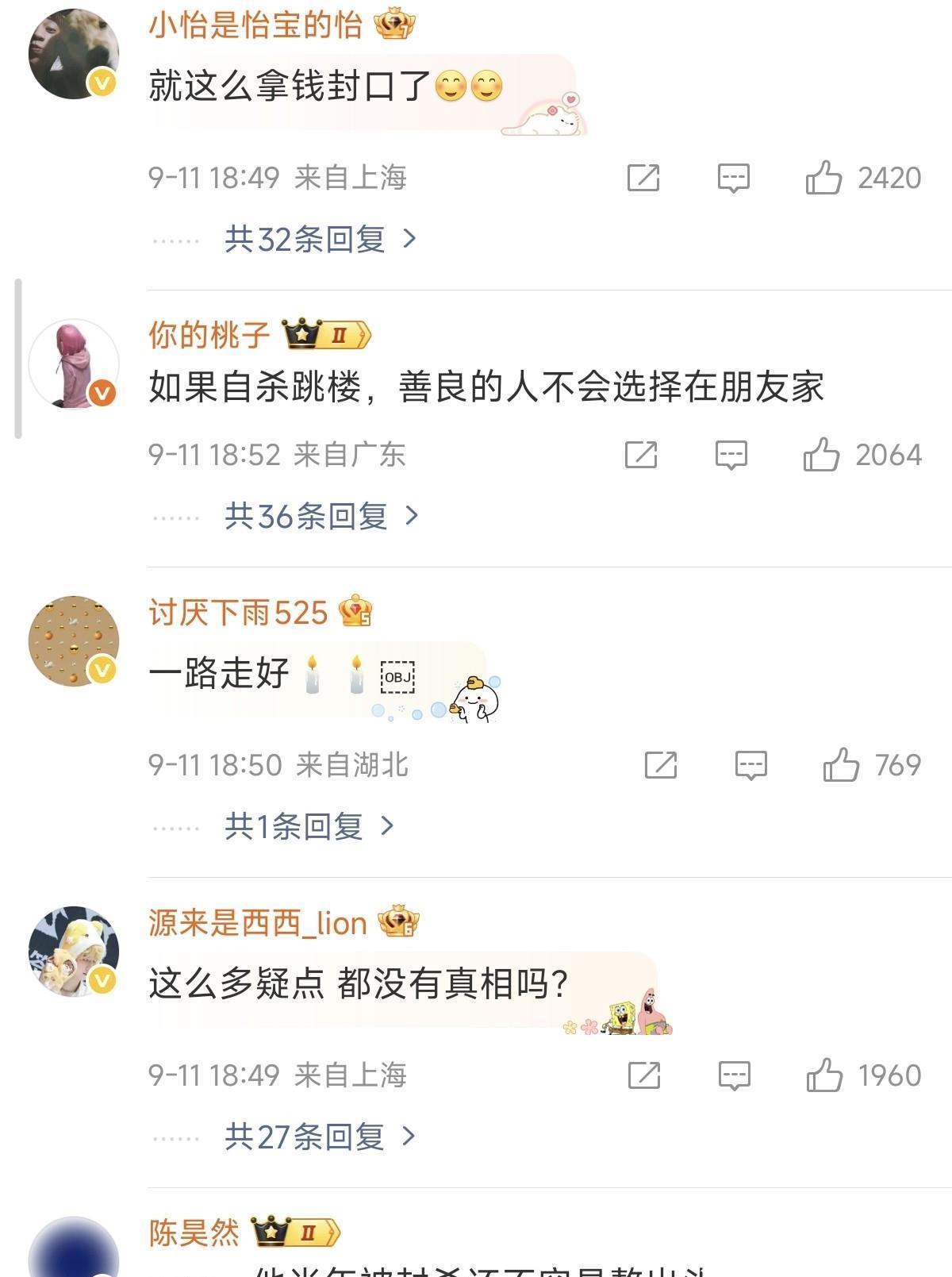Repost 小怡是怡宝的怡's comment
The width and height of the screenshot is (952, 1277).
click(x=643, y=178)
